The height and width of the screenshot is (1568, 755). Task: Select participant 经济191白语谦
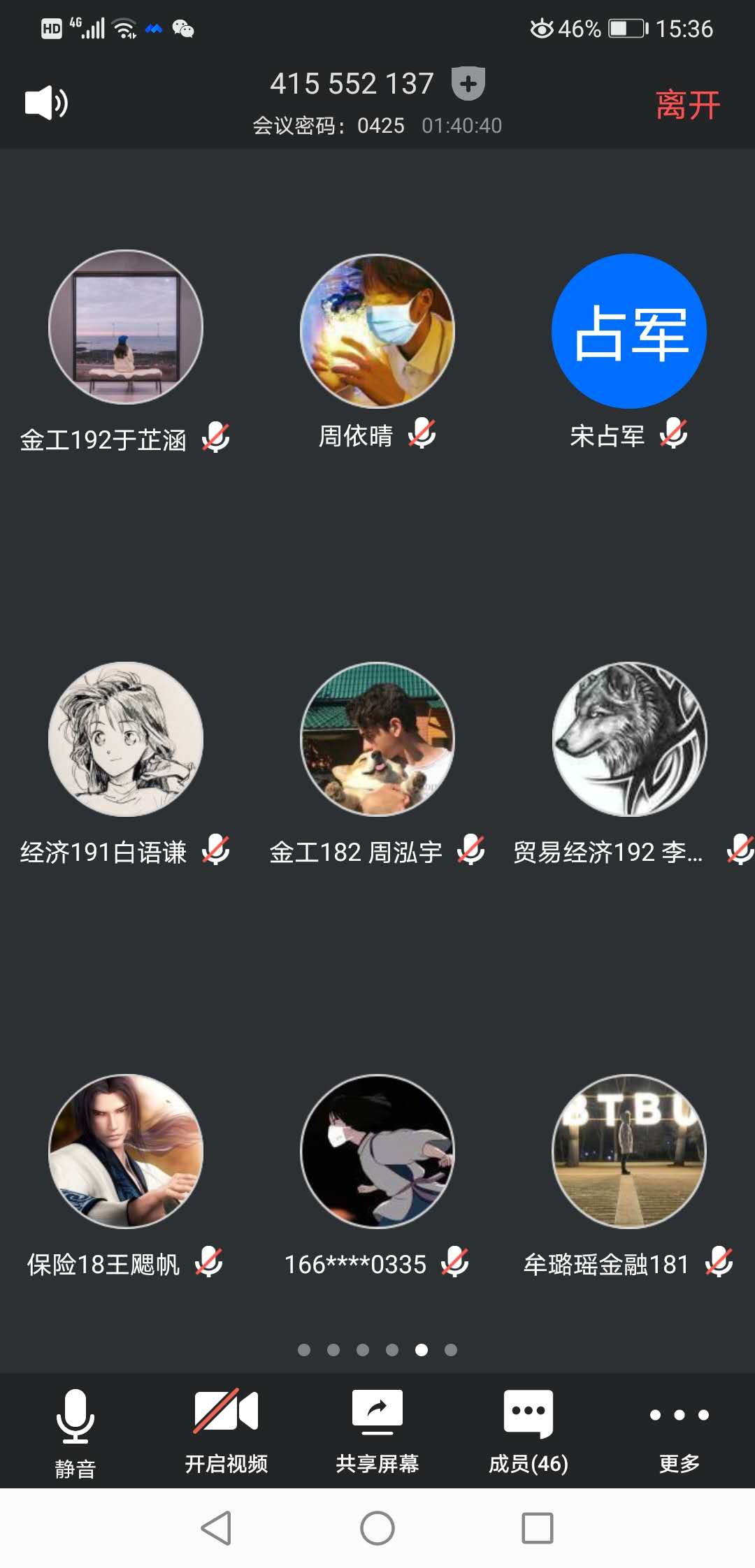click(x=126, y=739)
